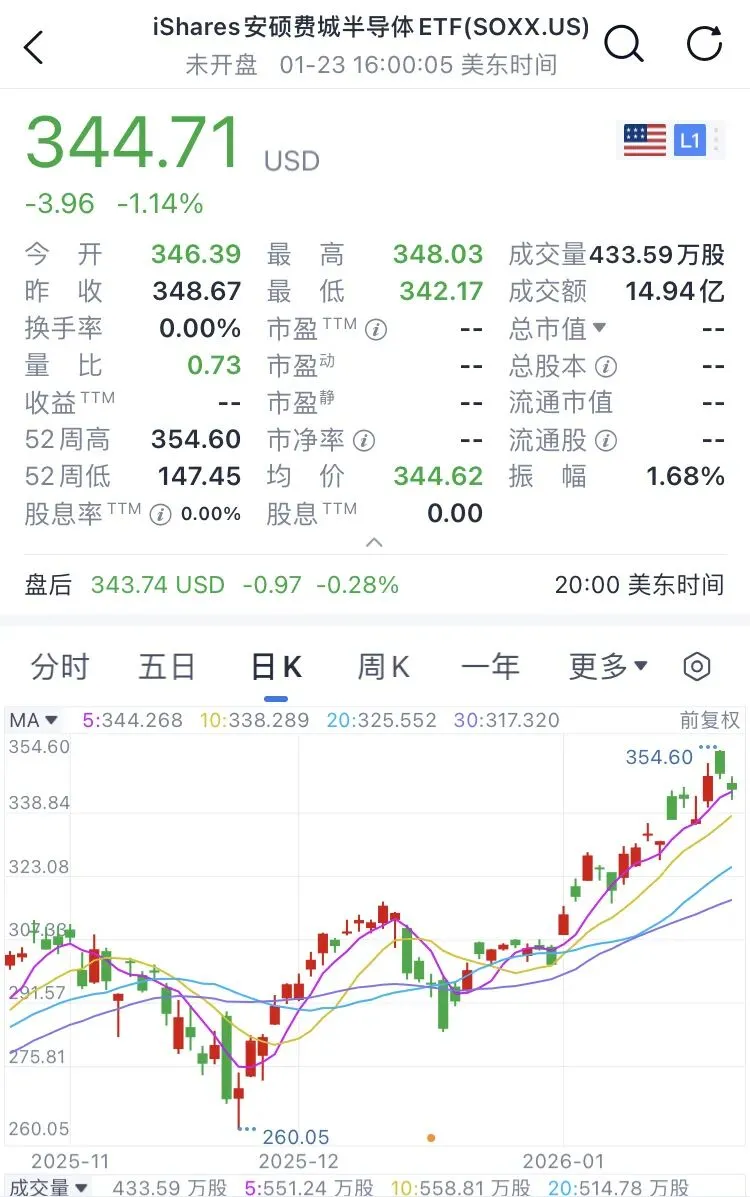This screenshot has width=750, height=1197.
Task: Go back using the top-left arrow
Action: point(34,47)
